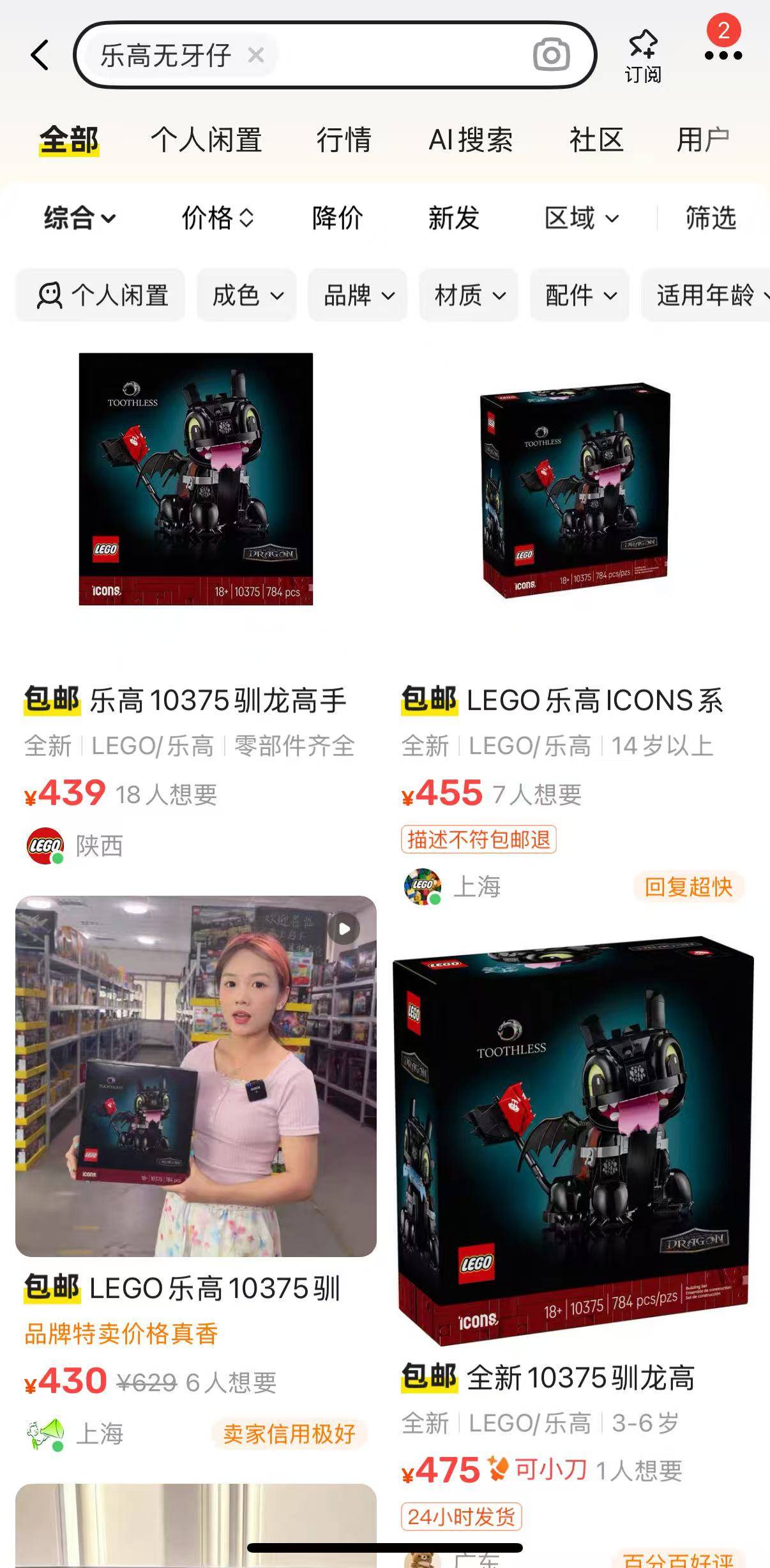Subscribe to this search via 订阅
The width and height of the screenshot is (770, 1568).
point(642,56)
